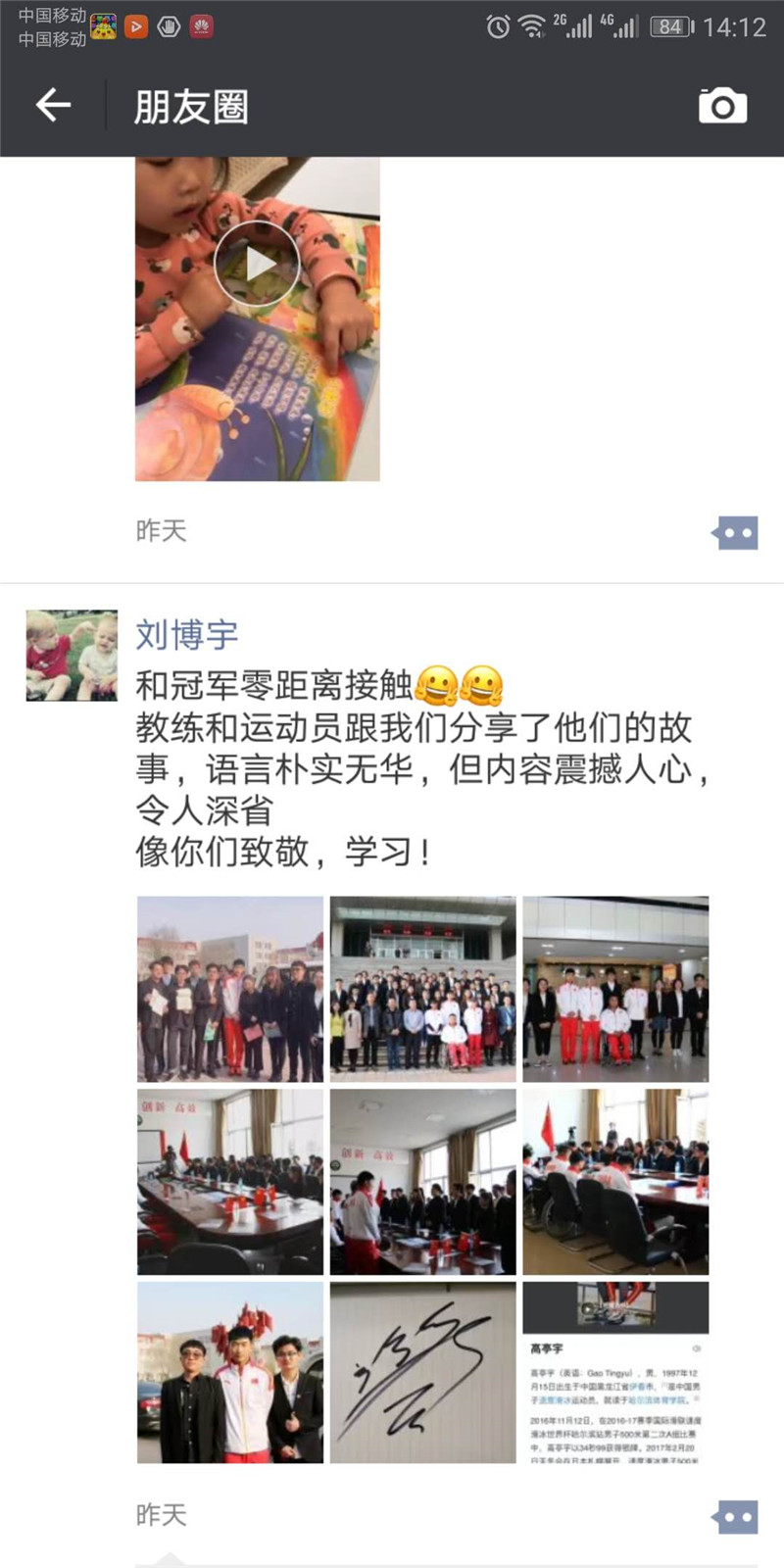Open outdoor group photo holding certificates
Viewport: 784px width, 1568px height.
230,989
